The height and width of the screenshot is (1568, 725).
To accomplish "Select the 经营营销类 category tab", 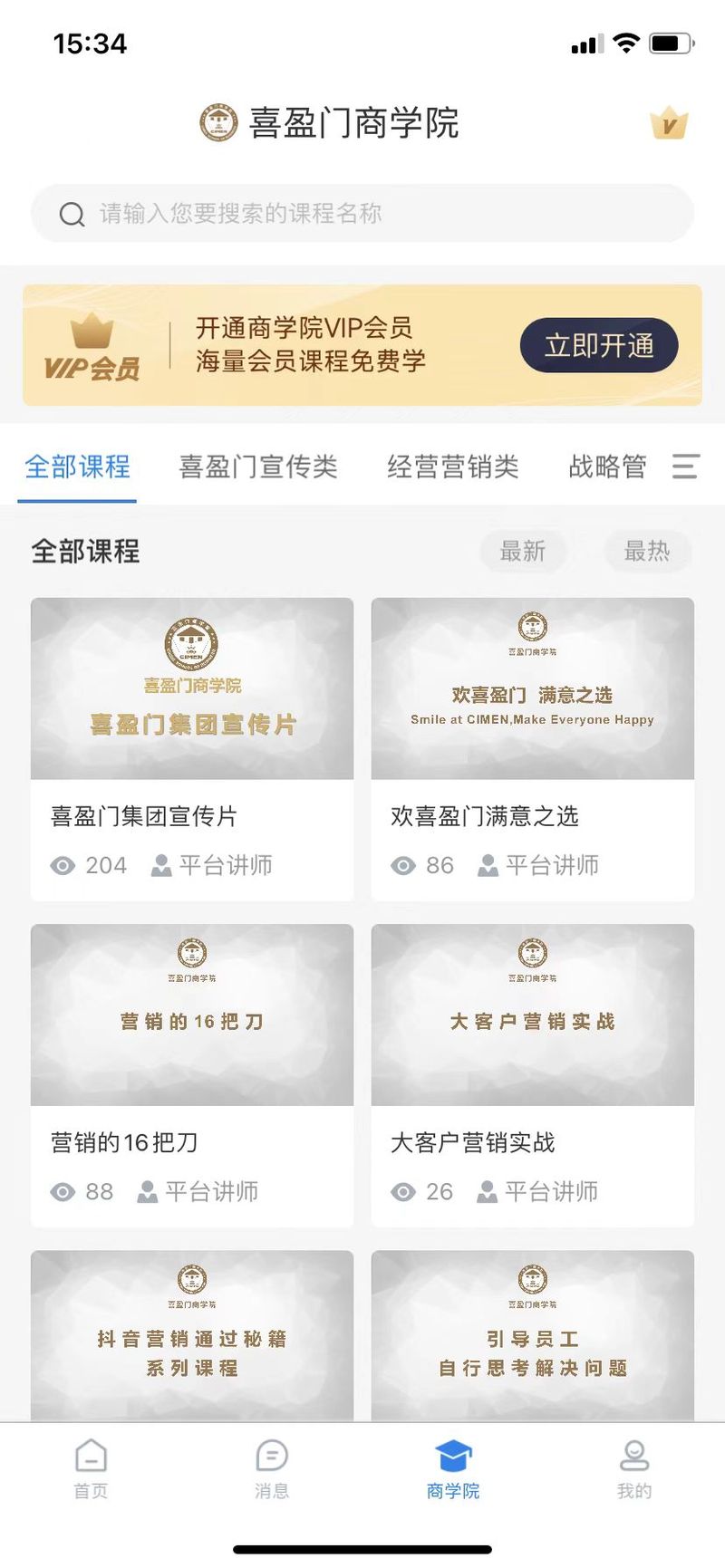I will click(453, 467).
